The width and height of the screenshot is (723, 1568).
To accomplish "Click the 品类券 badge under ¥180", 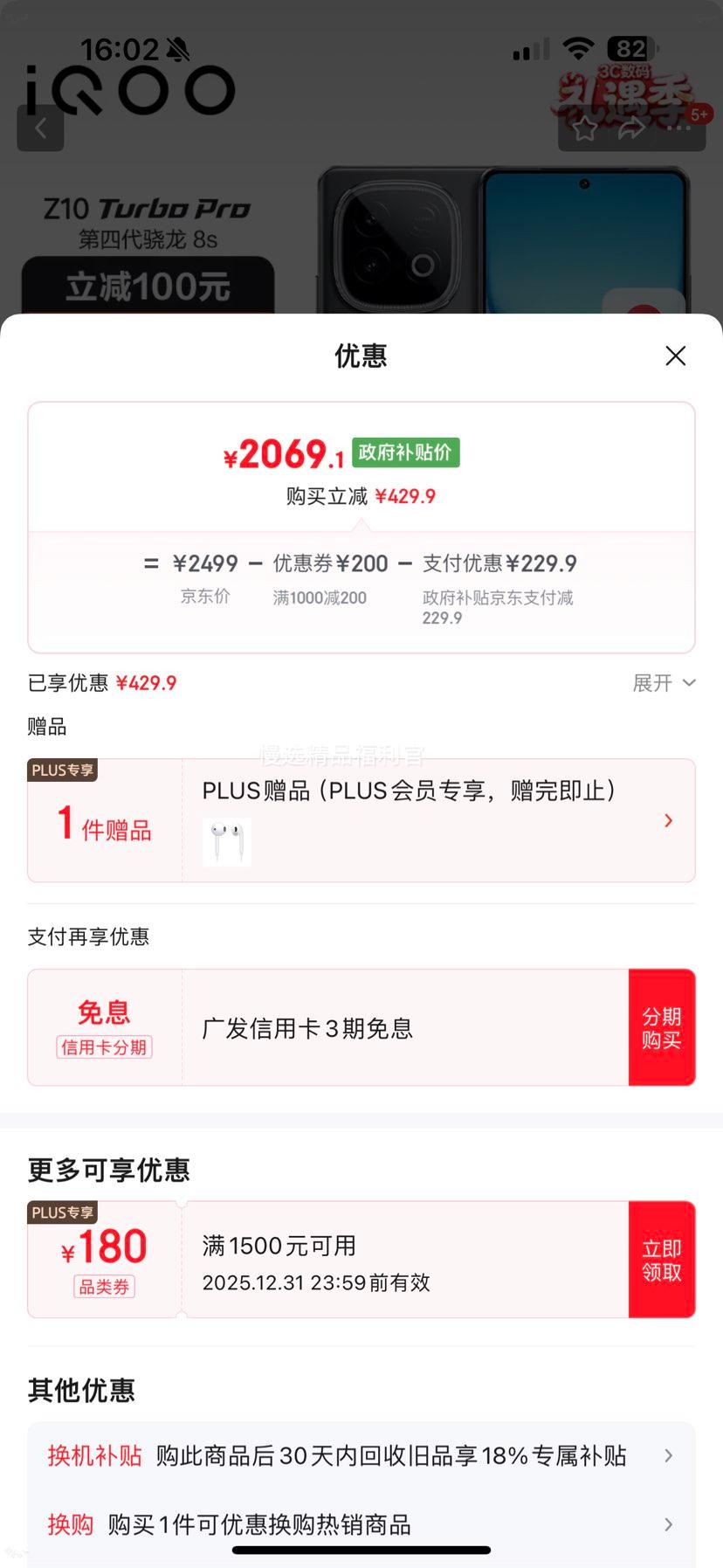I will tap(103, 1287).
